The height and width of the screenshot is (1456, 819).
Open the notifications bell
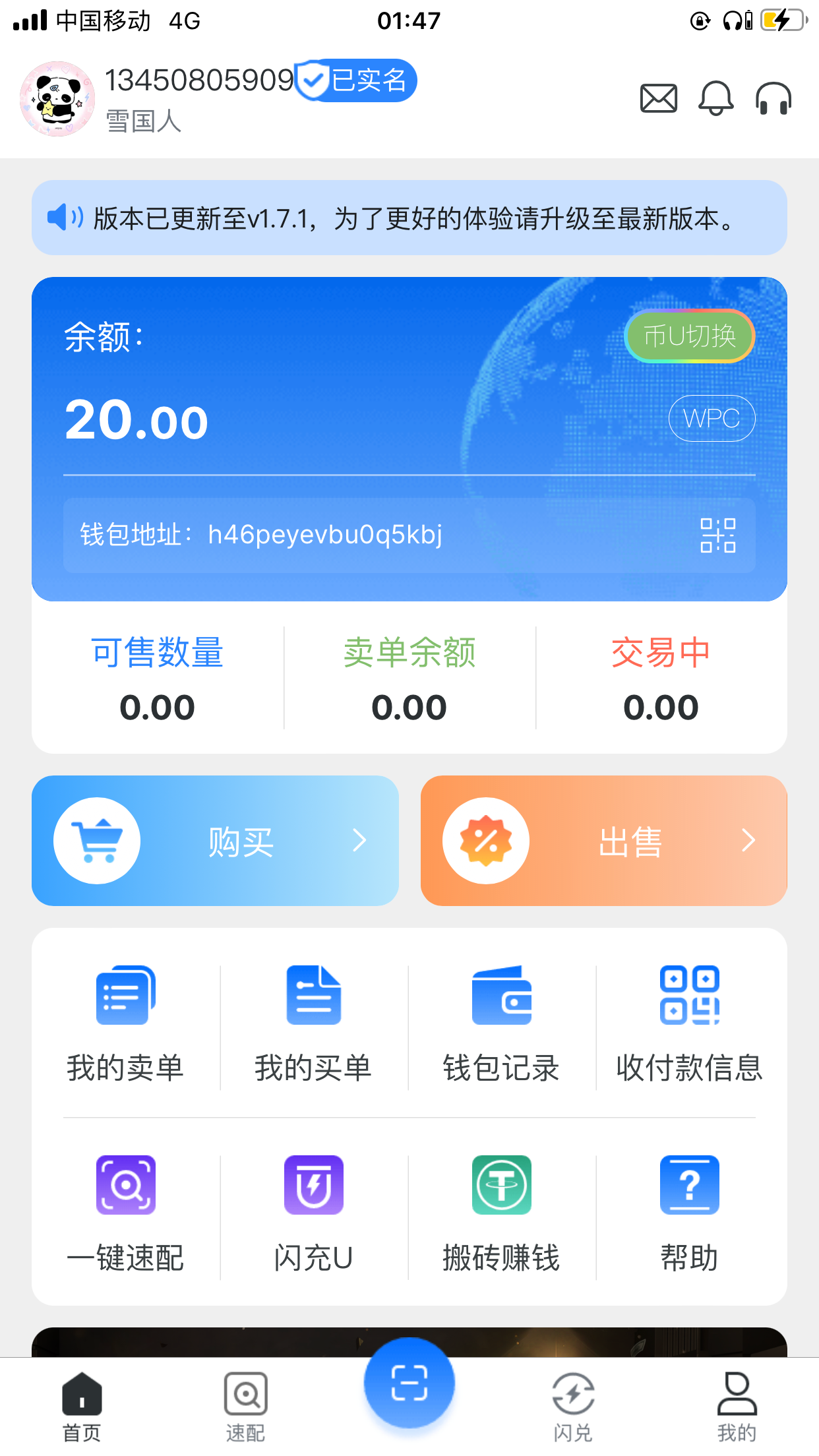[x=715, y=99]
